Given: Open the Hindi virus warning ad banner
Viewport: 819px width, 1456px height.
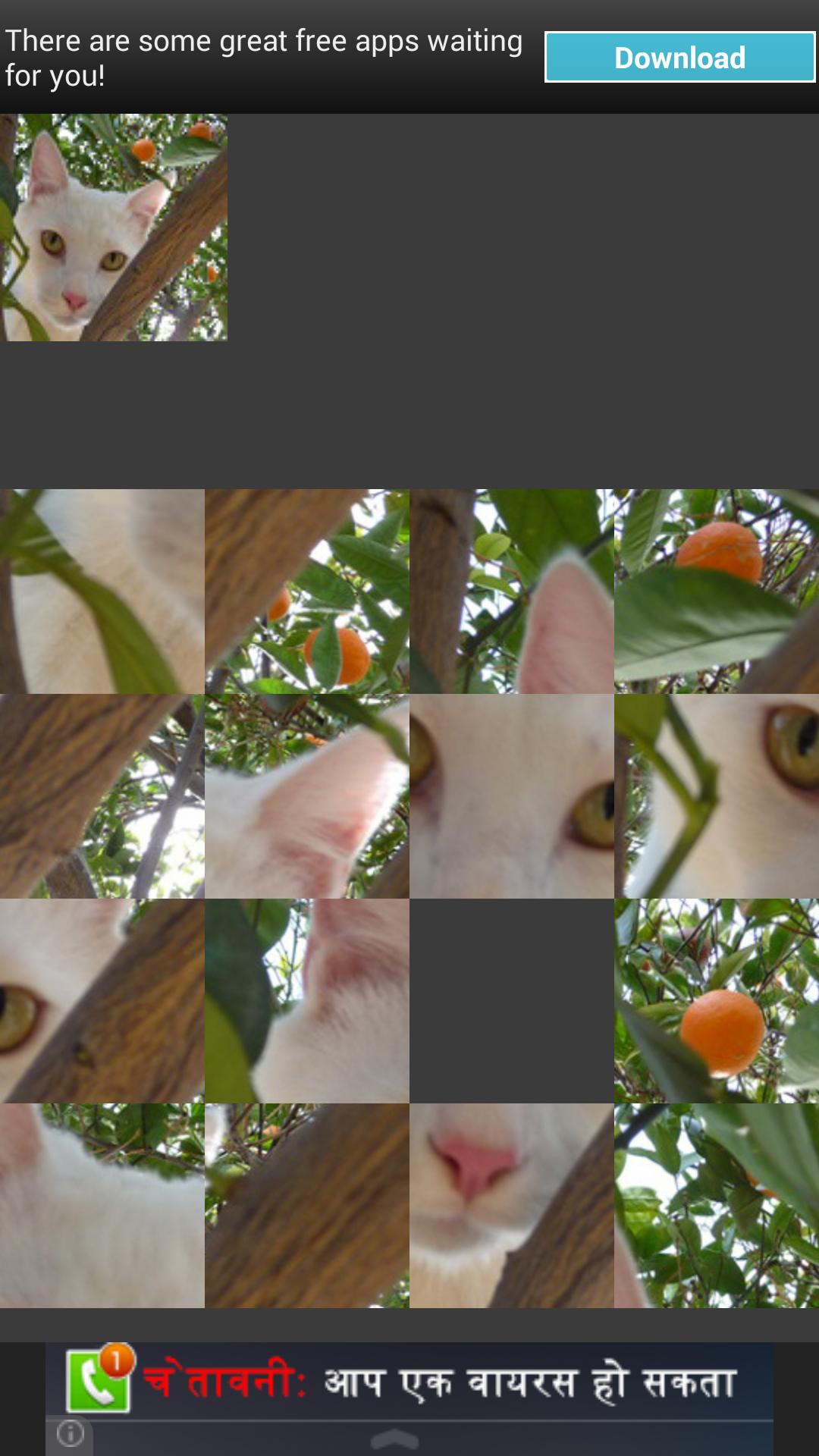Looking at the screenshot, I should click(x=440, y=1382).
